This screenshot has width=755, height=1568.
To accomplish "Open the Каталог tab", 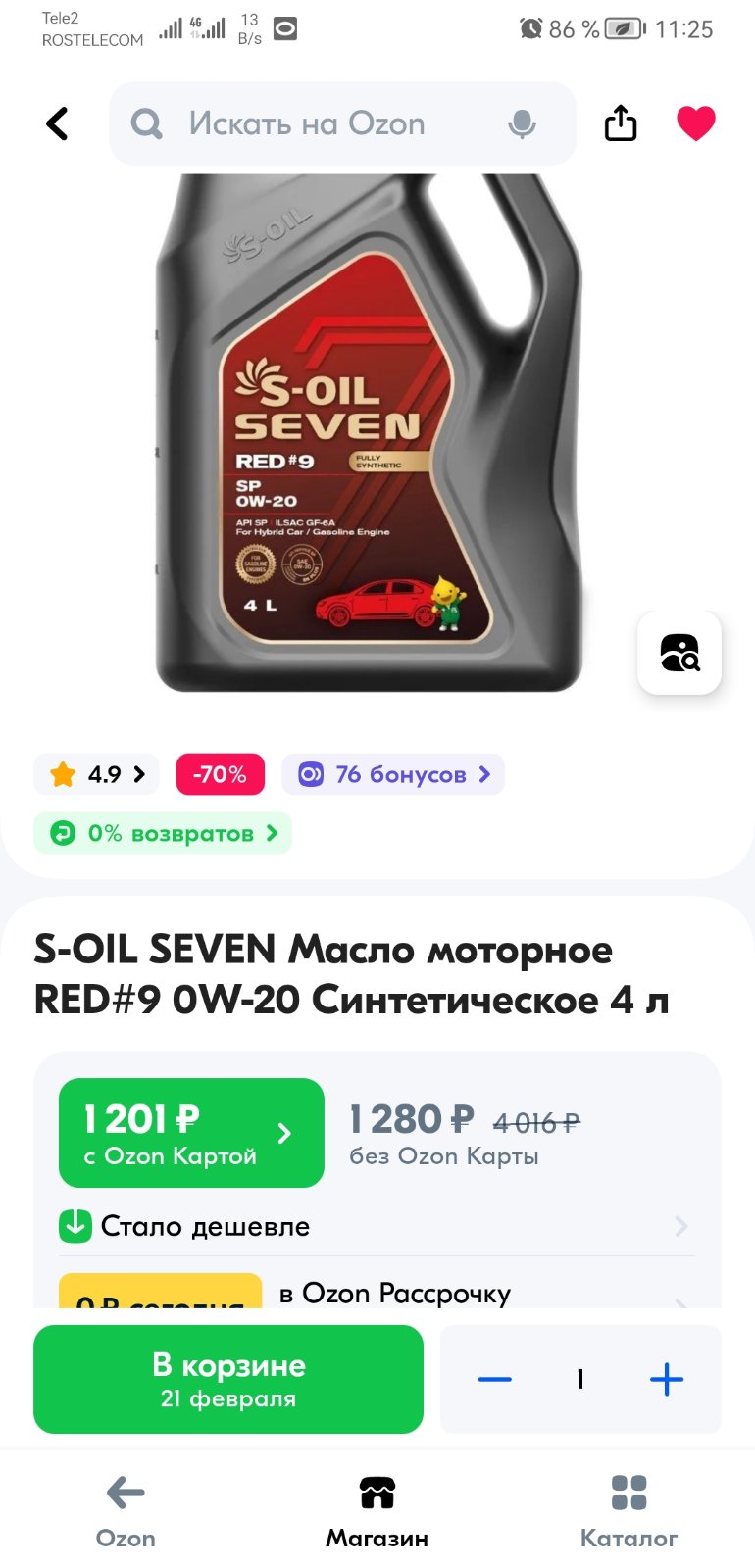I will (629, 1510).
